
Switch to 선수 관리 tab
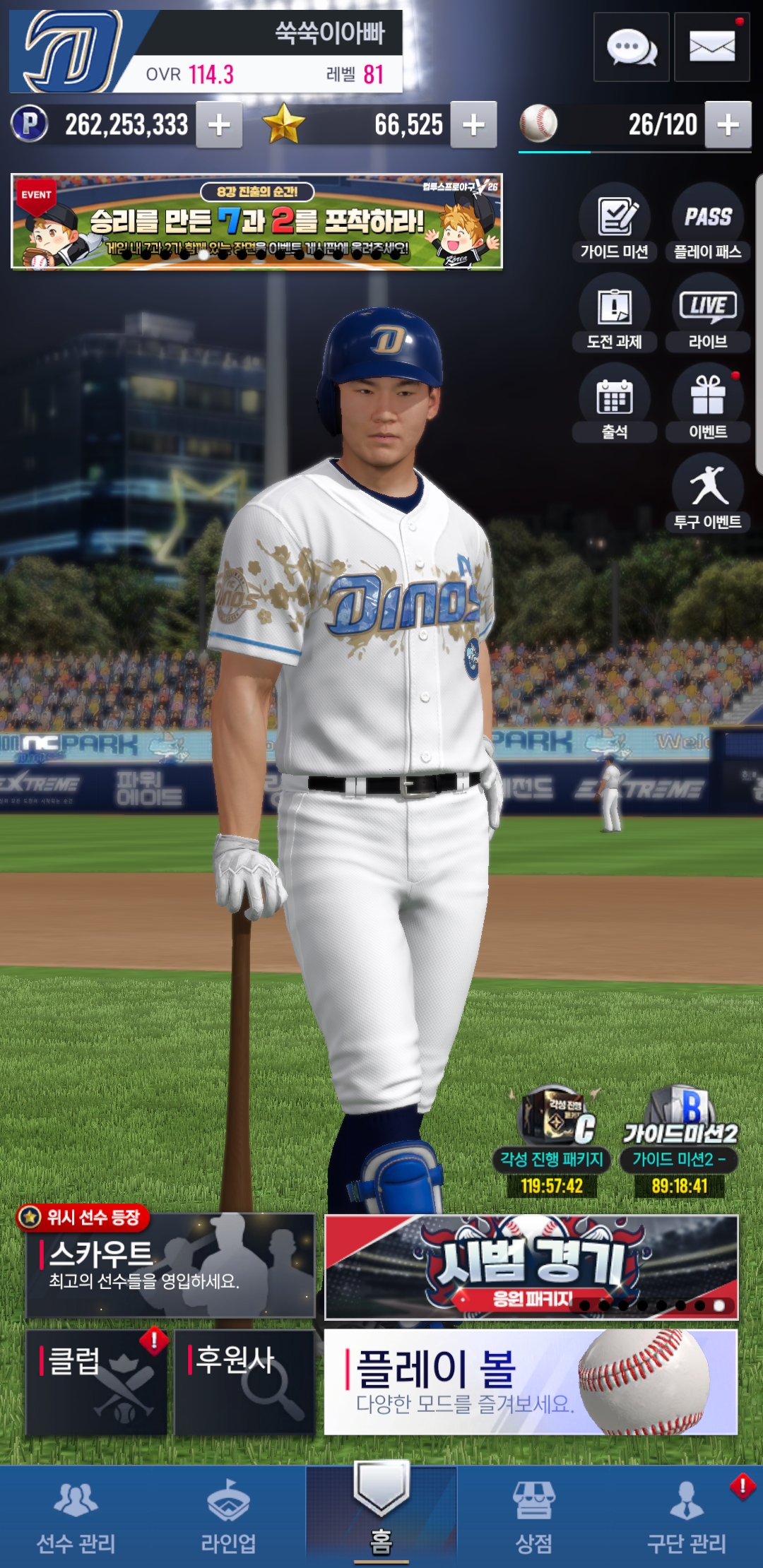point(76,1516)
